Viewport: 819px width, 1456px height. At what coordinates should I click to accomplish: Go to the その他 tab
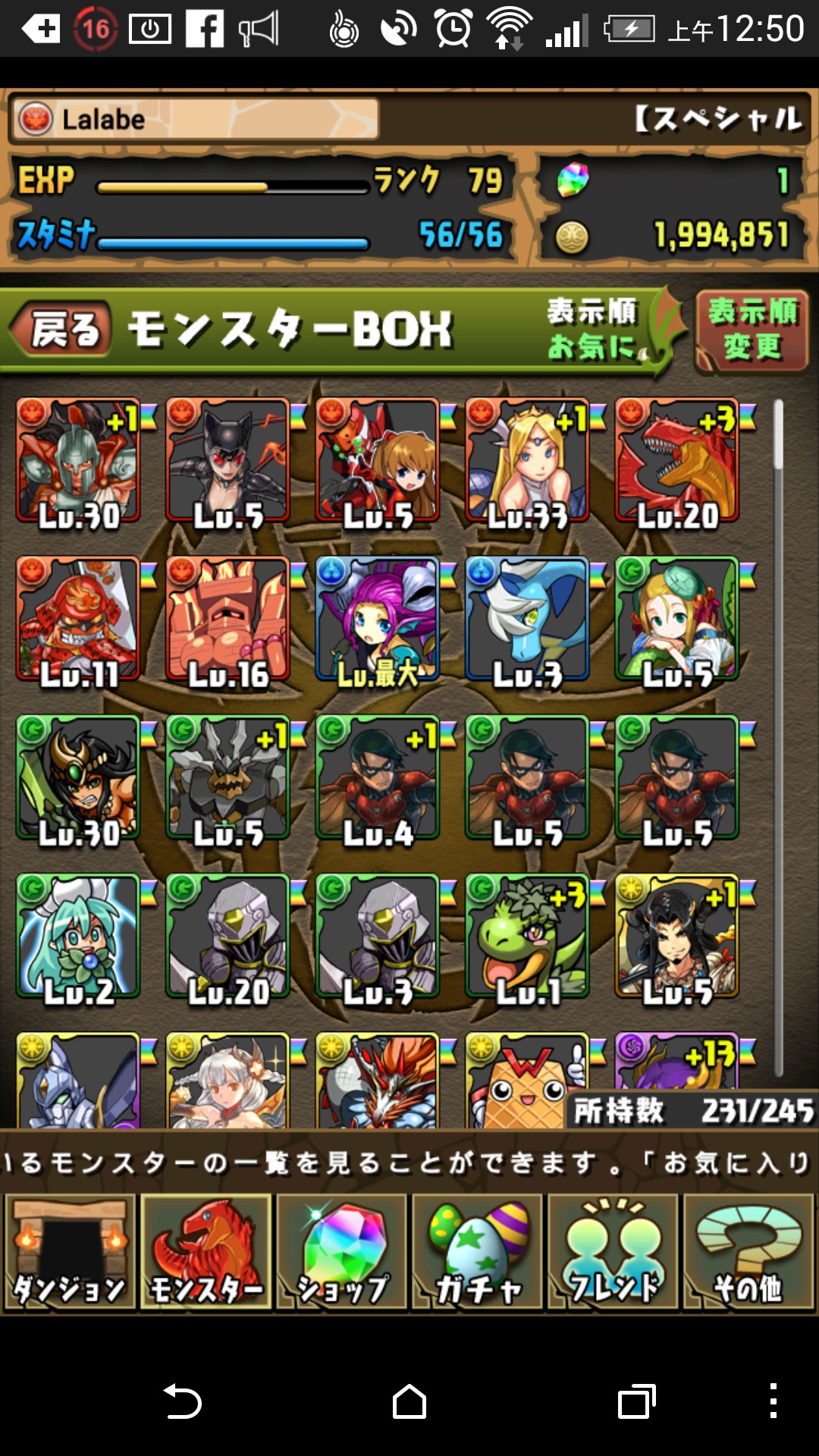748,1252
